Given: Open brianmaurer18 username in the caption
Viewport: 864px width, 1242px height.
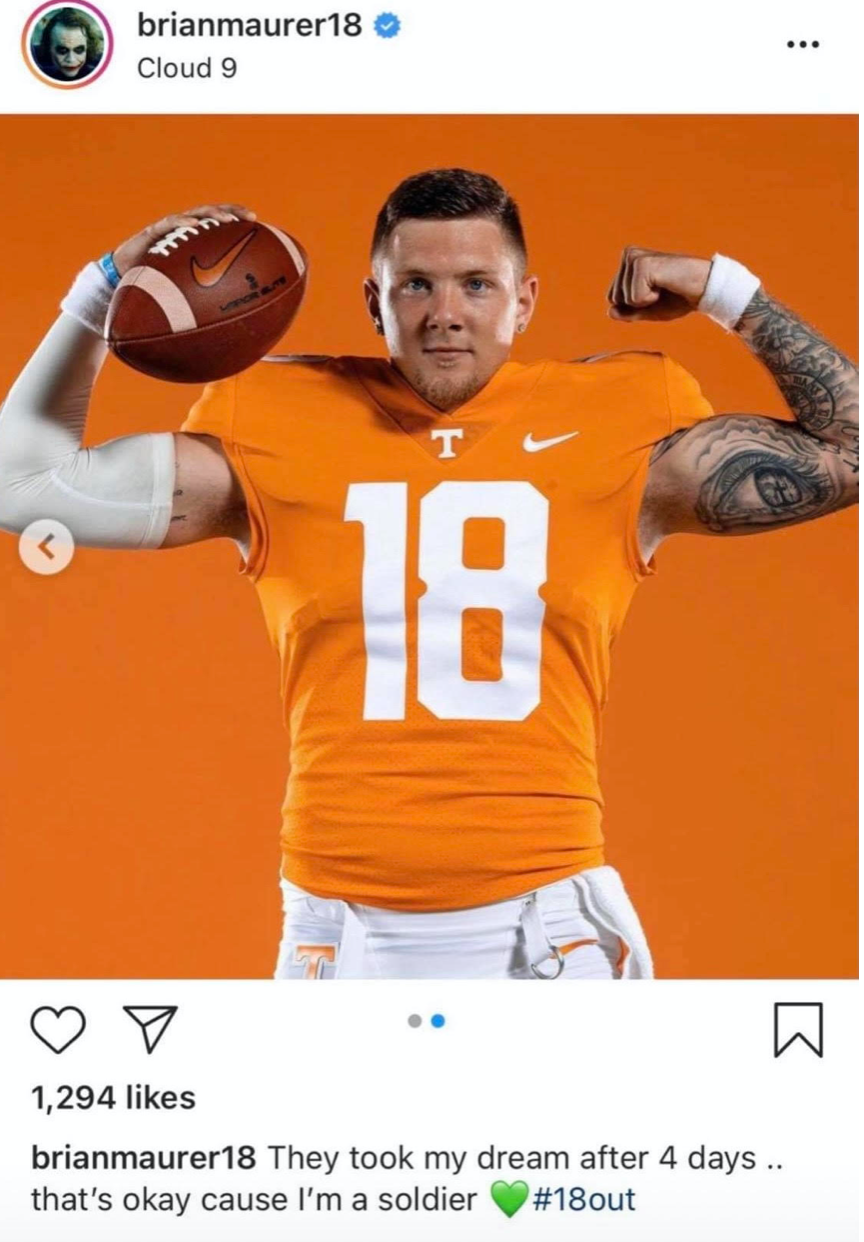Looking at the screenshot, I should click(x=144, y=1159).
